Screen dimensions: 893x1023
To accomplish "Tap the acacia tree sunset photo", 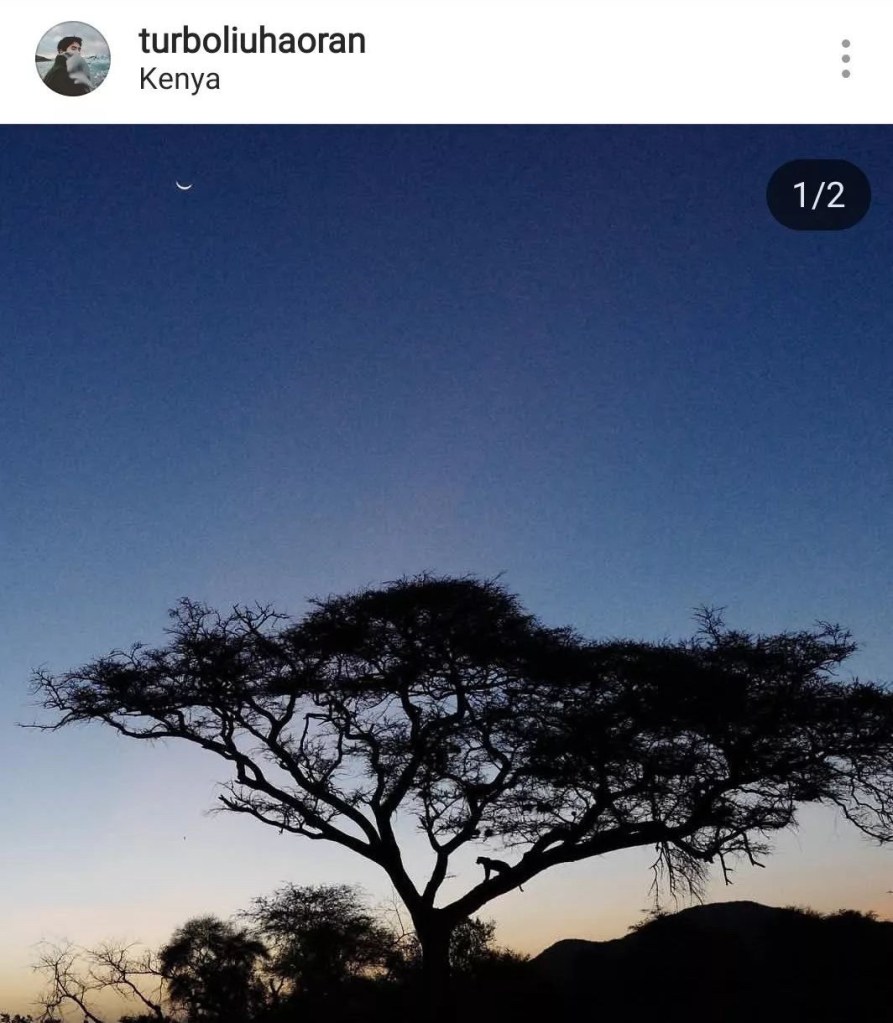I will (x=446, y=572).
